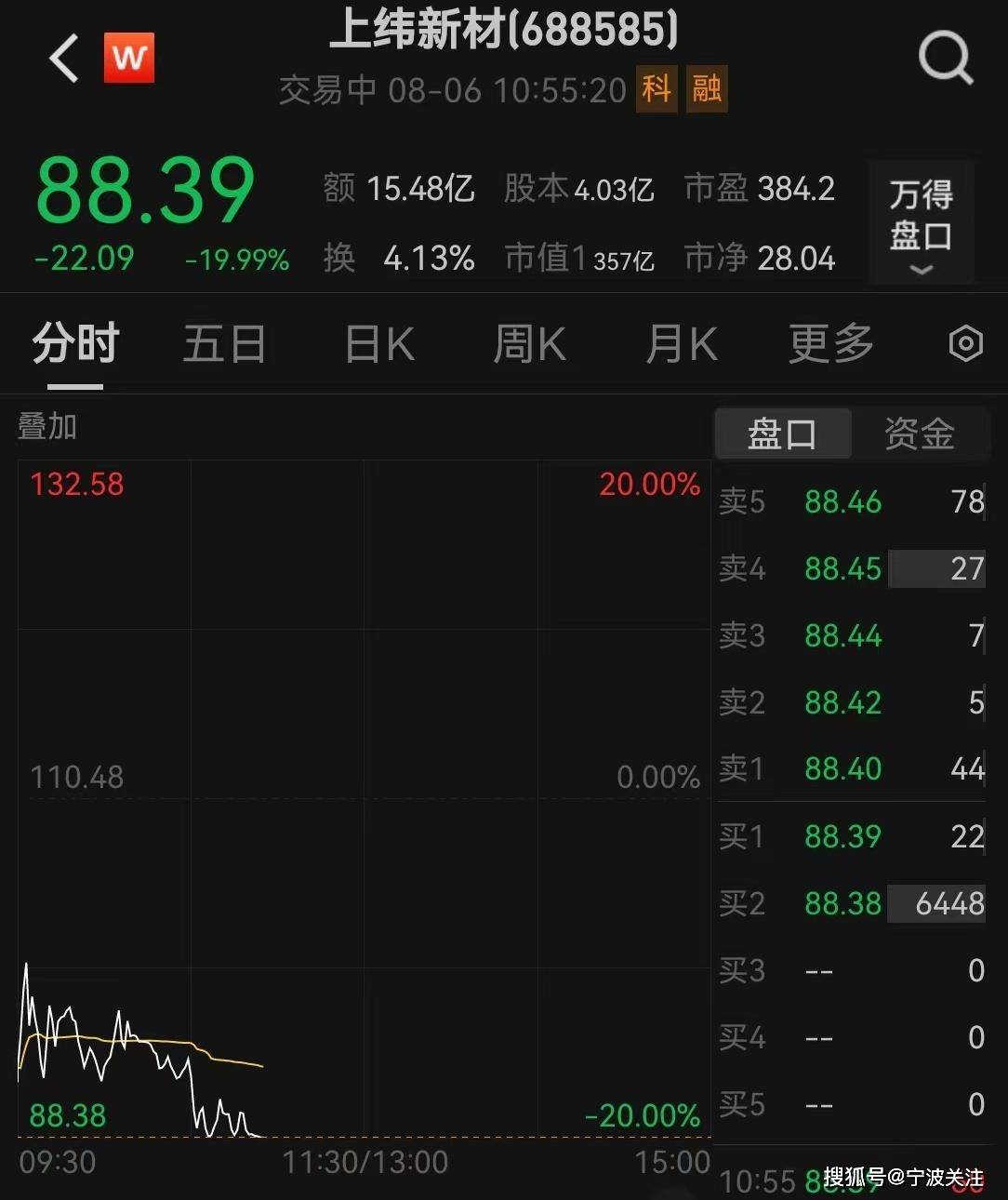The height and width of the screenshot is (1200, 1008).
Task: Open the 更多 chart options
Action: click(829, 343)
